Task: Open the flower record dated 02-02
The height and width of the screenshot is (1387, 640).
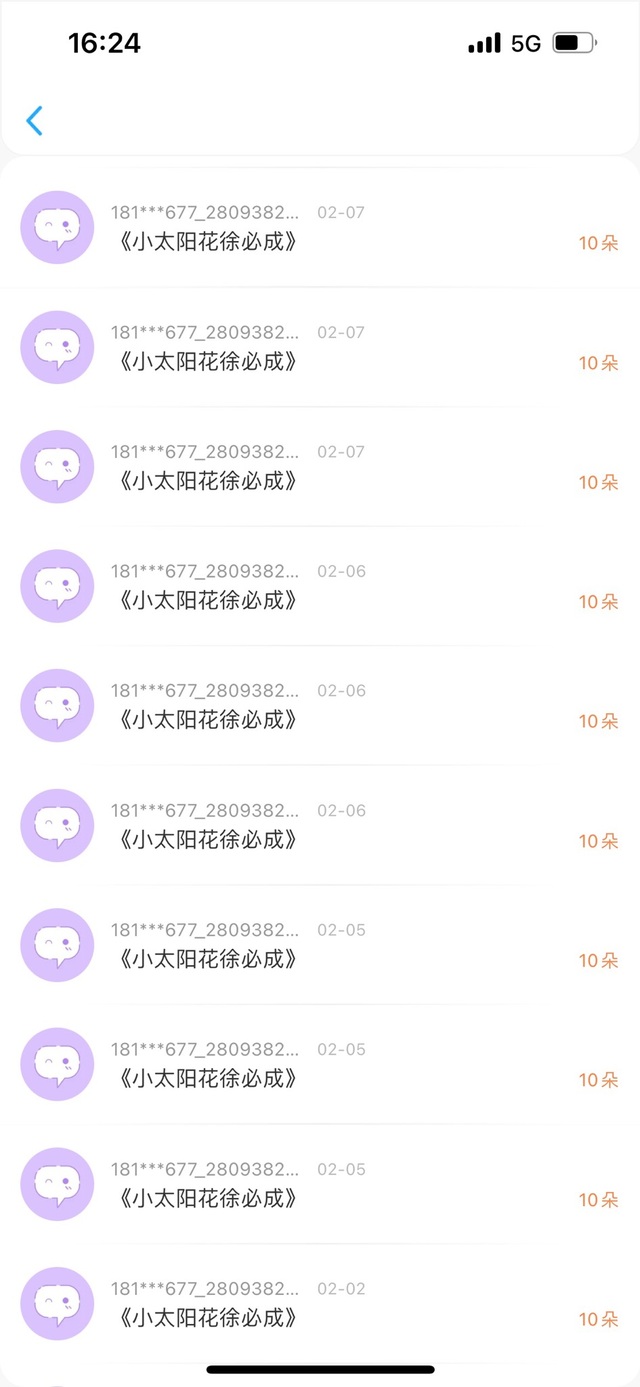Action: (320, 1304)
